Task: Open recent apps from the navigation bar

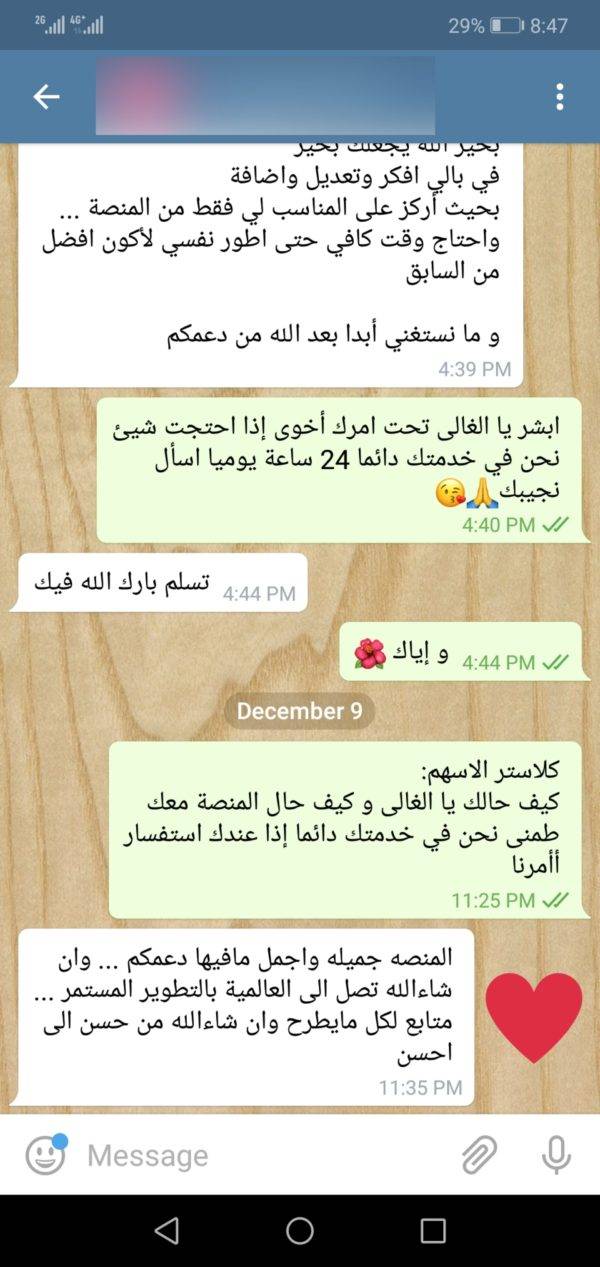Action: 433,1231
